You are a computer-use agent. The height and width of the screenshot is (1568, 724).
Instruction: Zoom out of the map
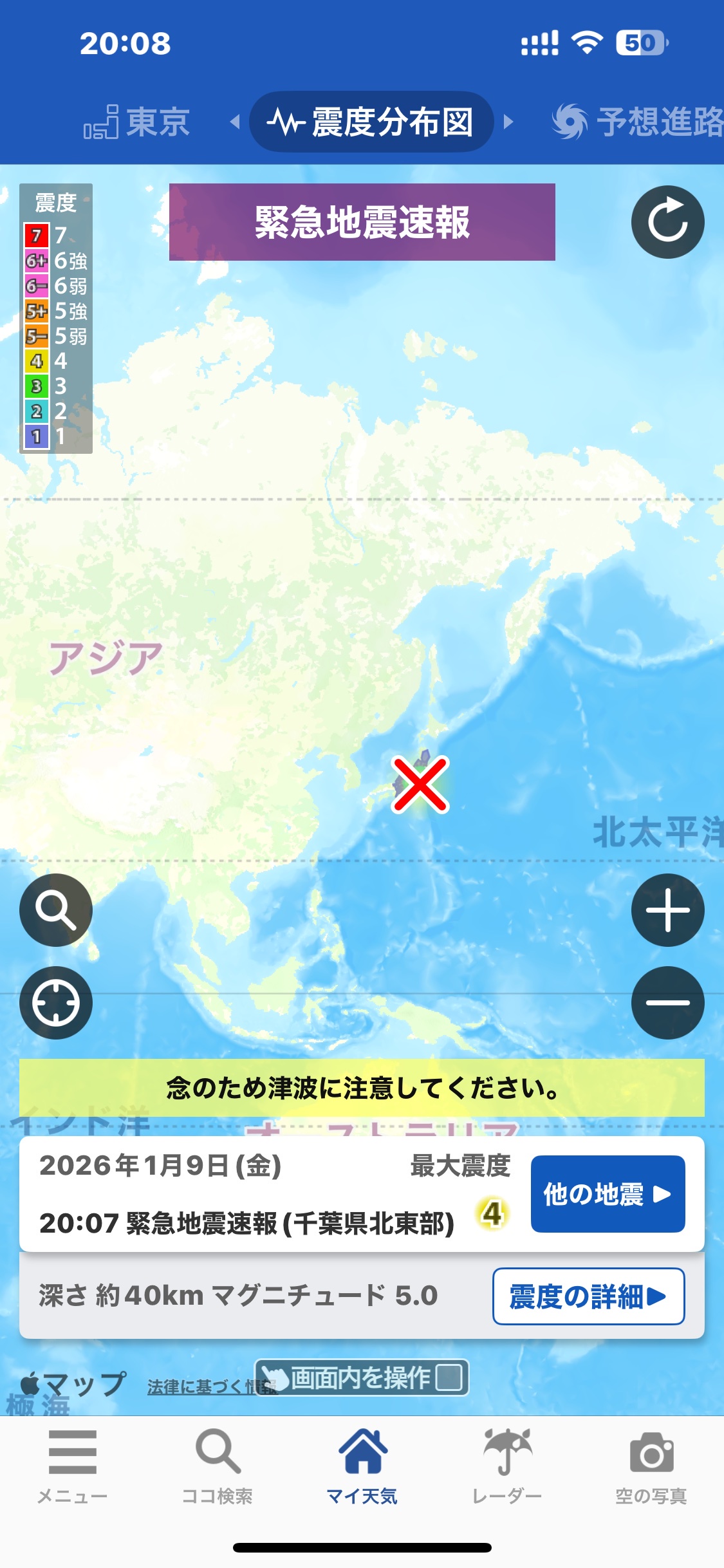click(x=667, y=1003)
